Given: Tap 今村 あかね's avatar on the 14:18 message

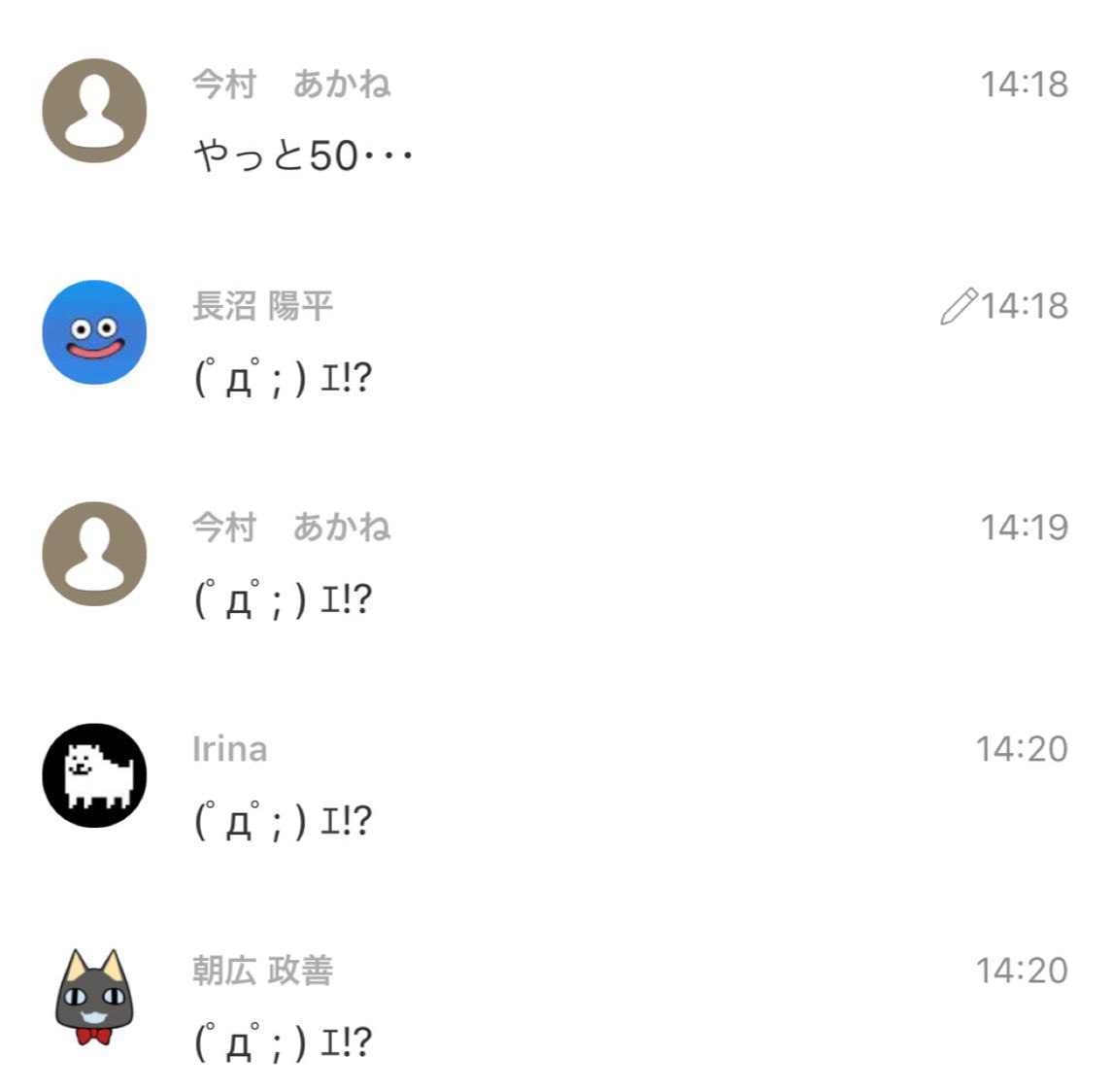Looking at the screenshot, I should pos(94,111).
